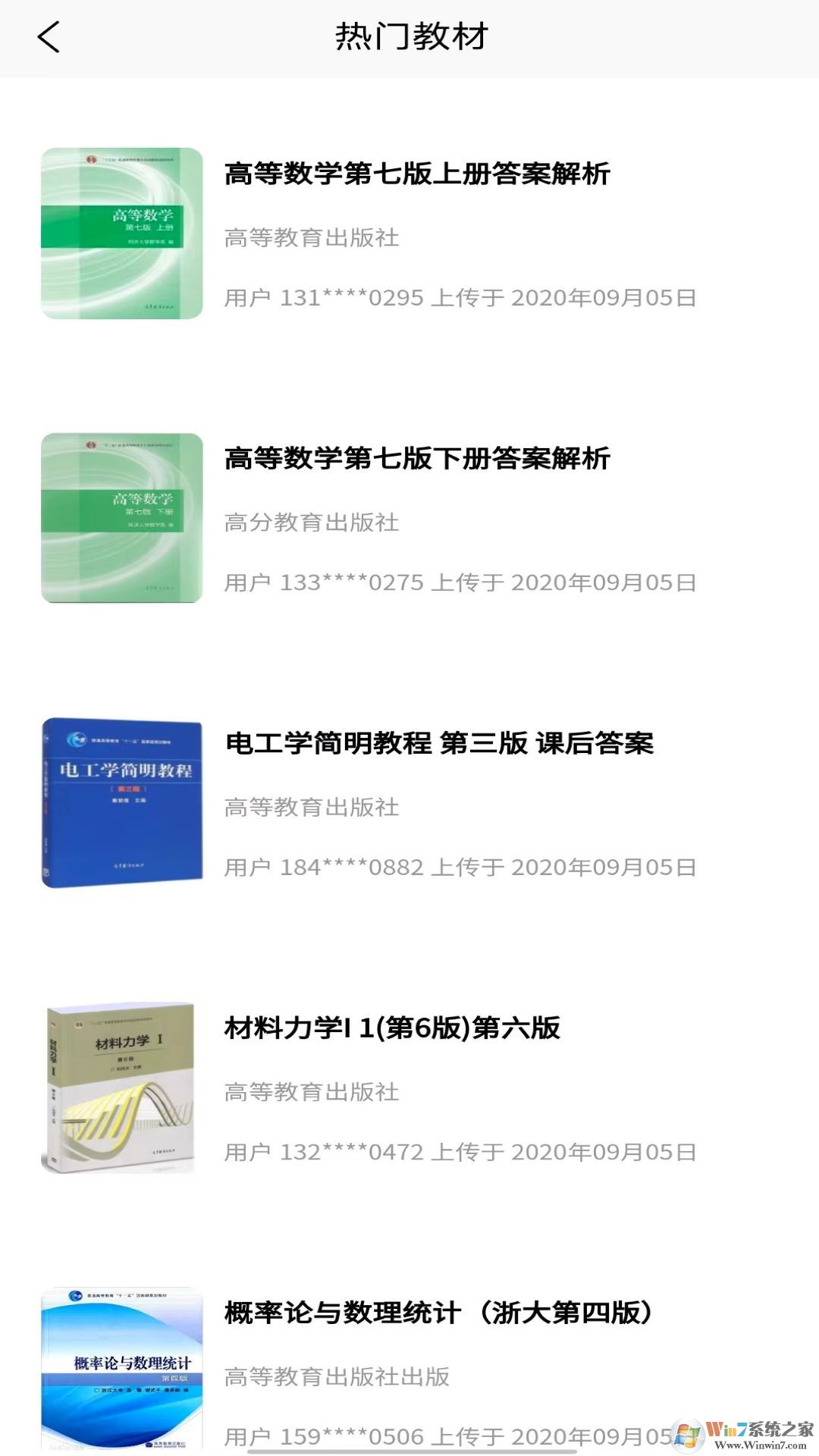Tap the bottom scroll indicator bar

(409, 1452)
